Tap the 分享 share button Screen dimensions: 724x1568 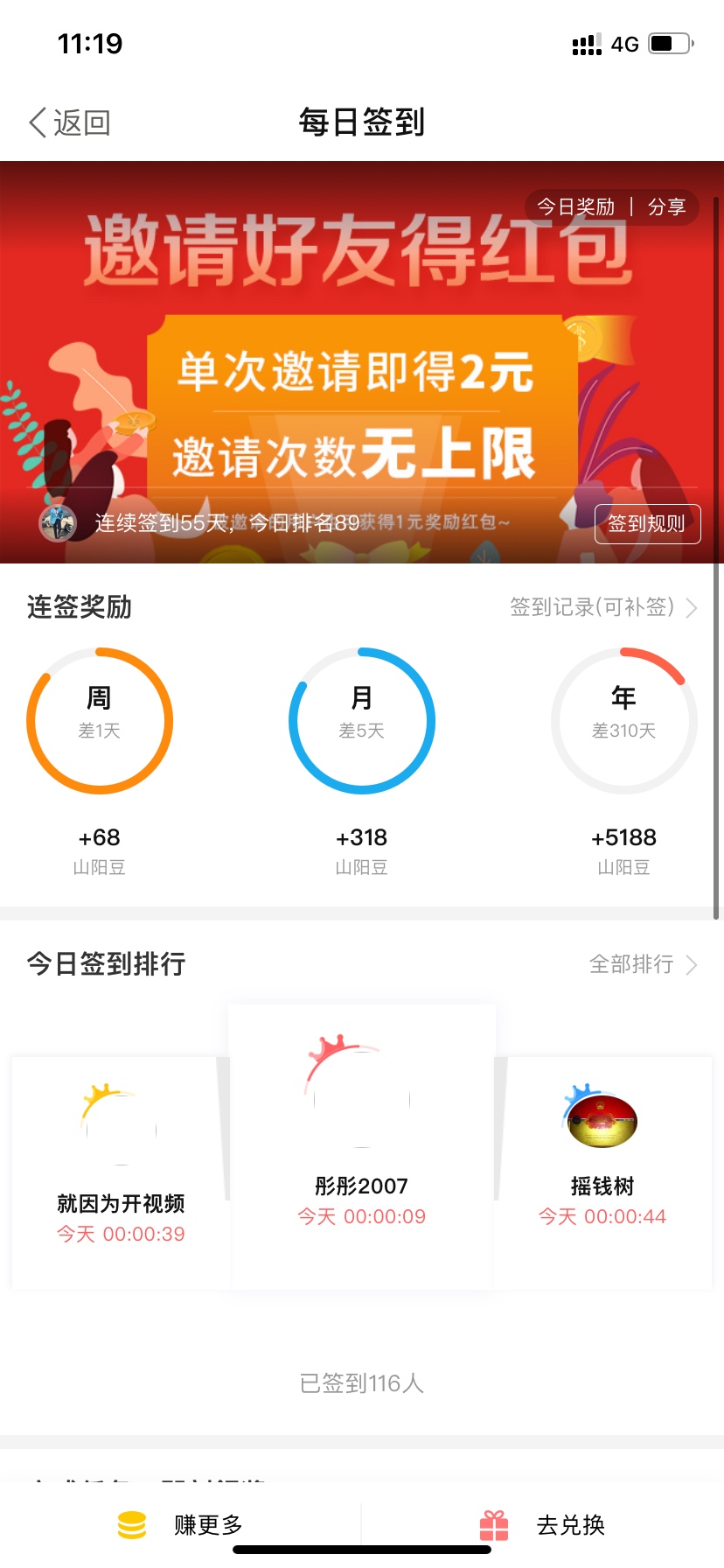[x=666, y=207]
